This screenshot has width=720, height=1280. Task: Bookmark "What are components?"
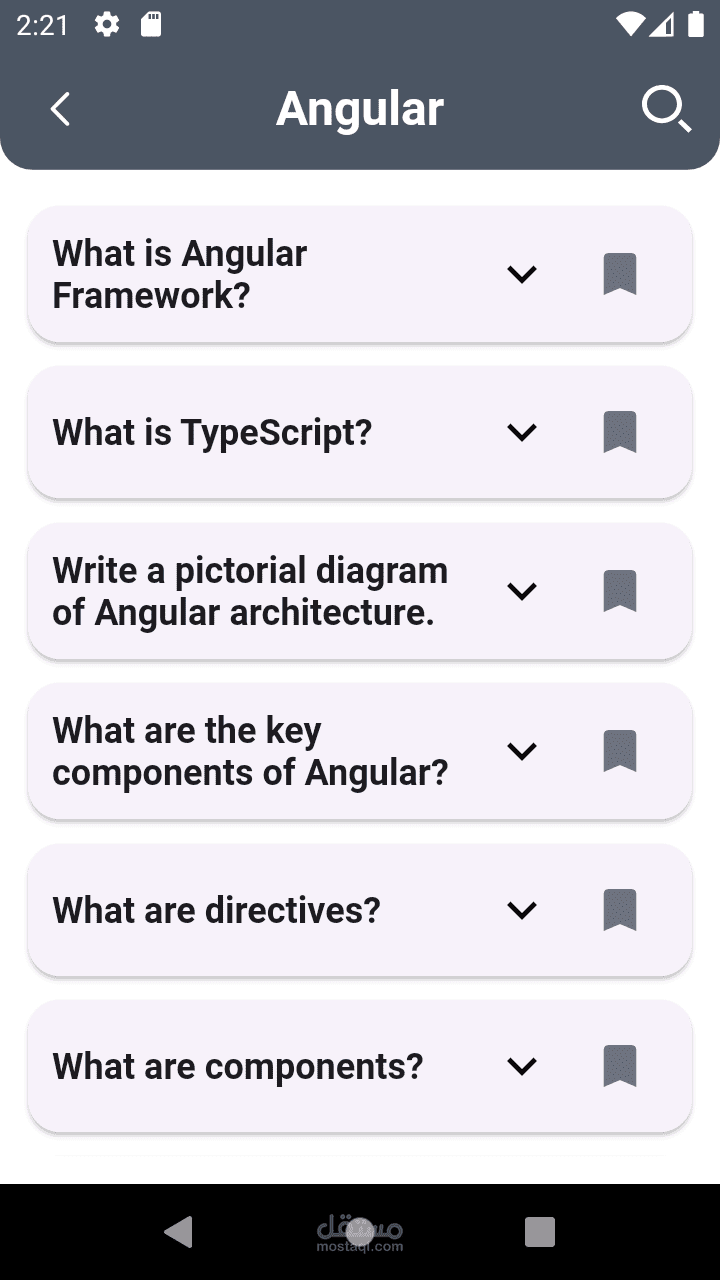tap(620, 1066)
